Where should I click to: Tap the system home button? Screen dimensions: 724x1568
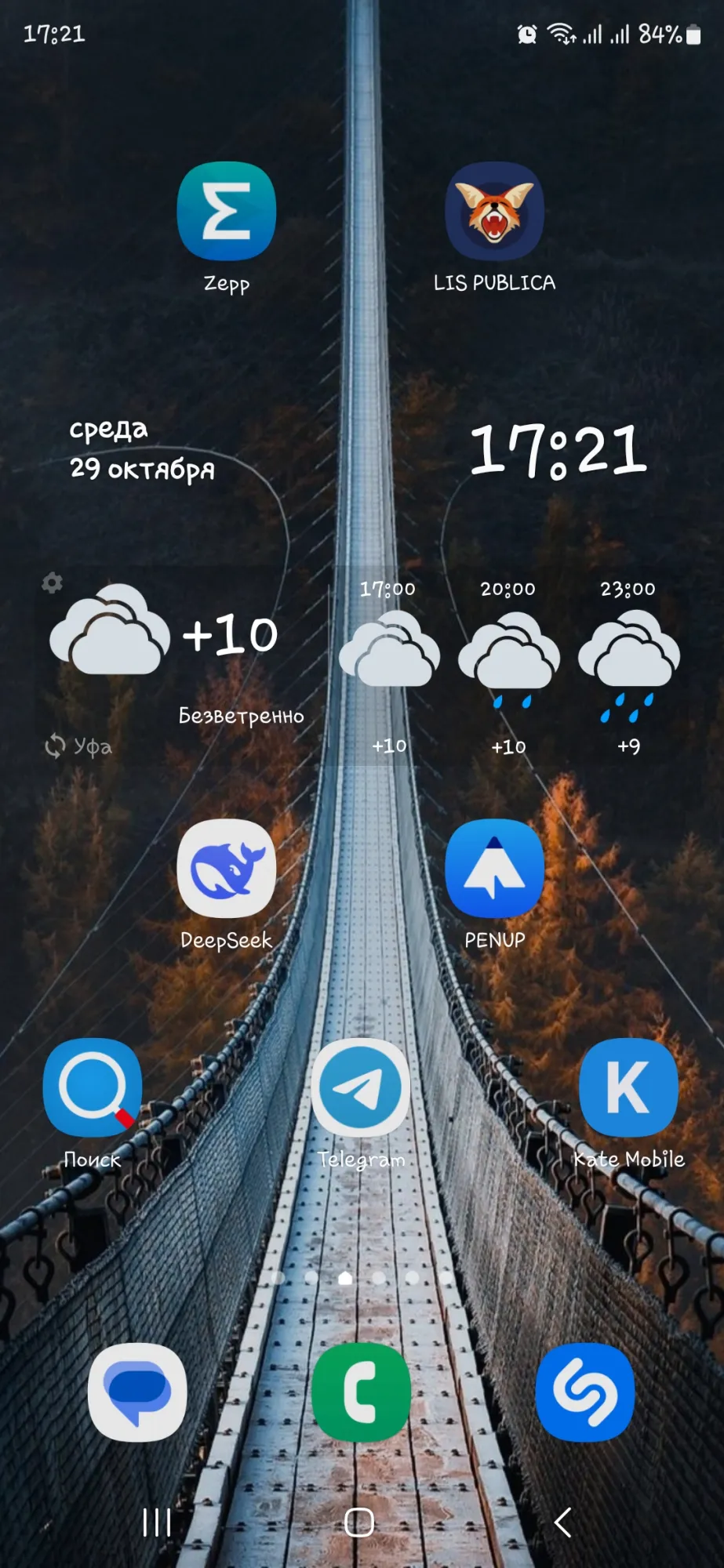click(x=360, y=1523)
